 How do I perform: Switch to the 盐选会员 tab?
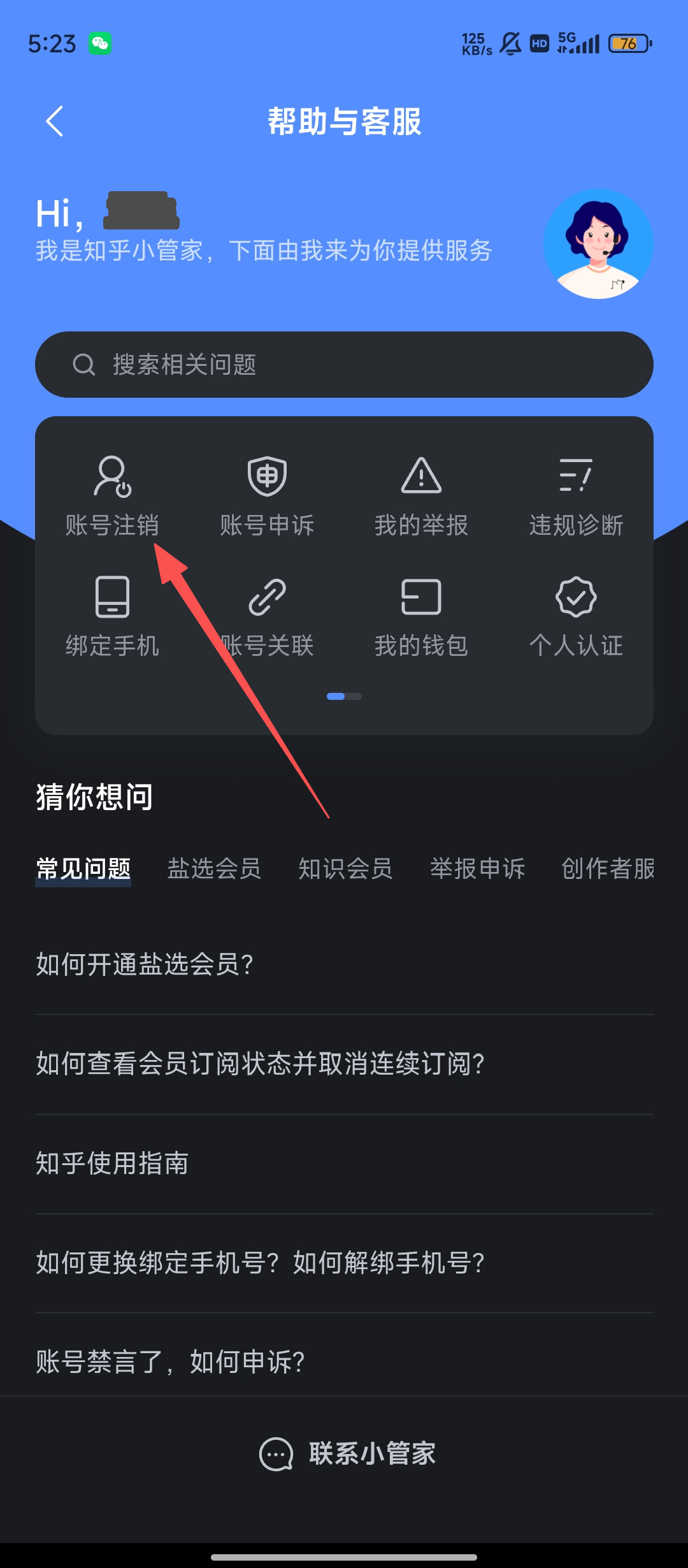(x=214, y=869)
